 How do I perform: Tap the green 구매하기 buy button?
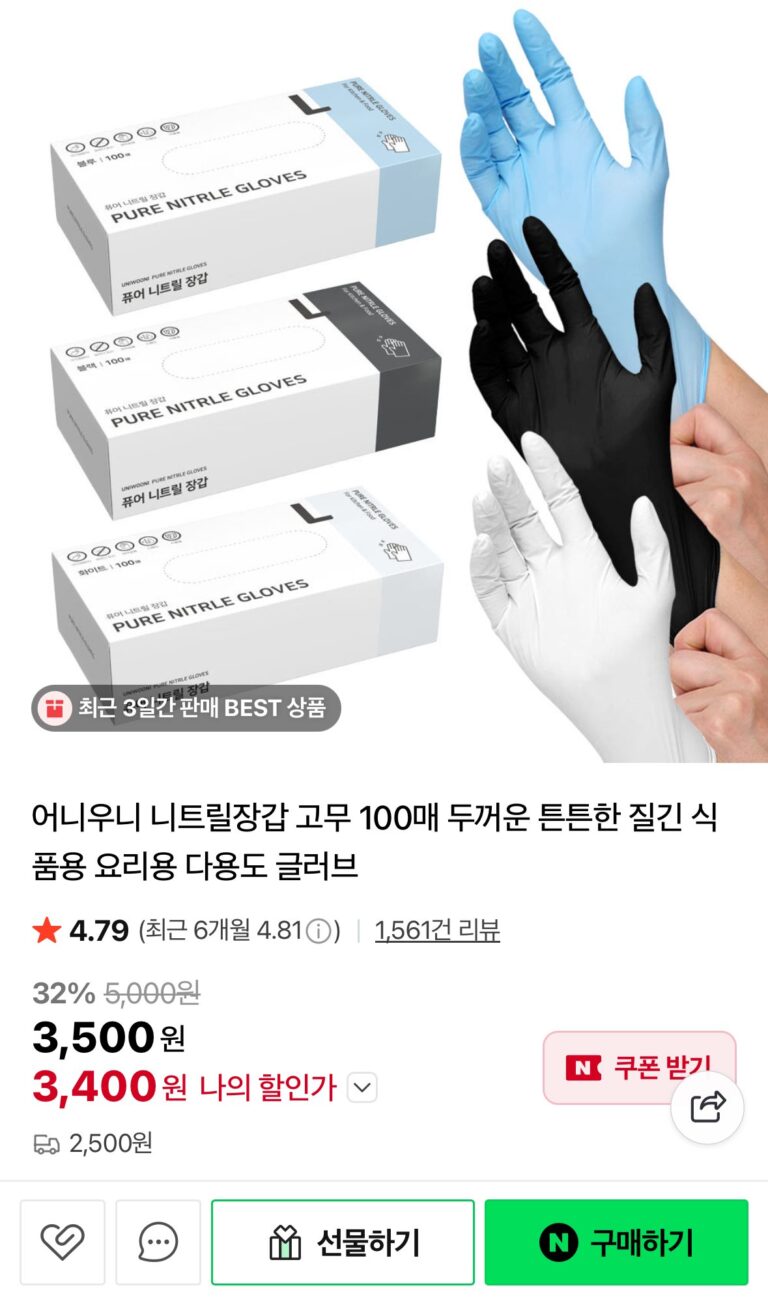pyautogui.click(x=616, y=1243)
